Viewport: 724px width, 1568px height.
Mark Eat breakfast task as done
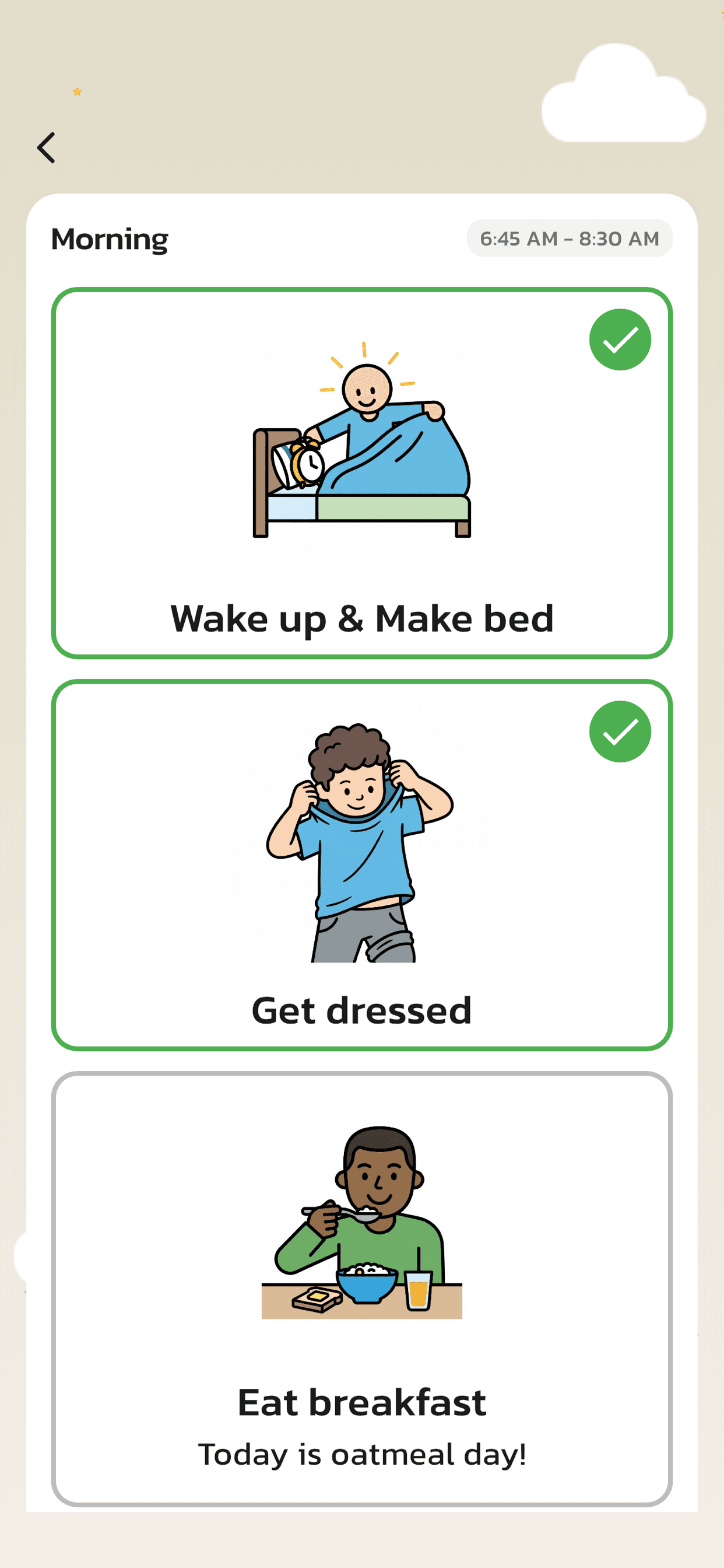click(x=361, y=1287)
